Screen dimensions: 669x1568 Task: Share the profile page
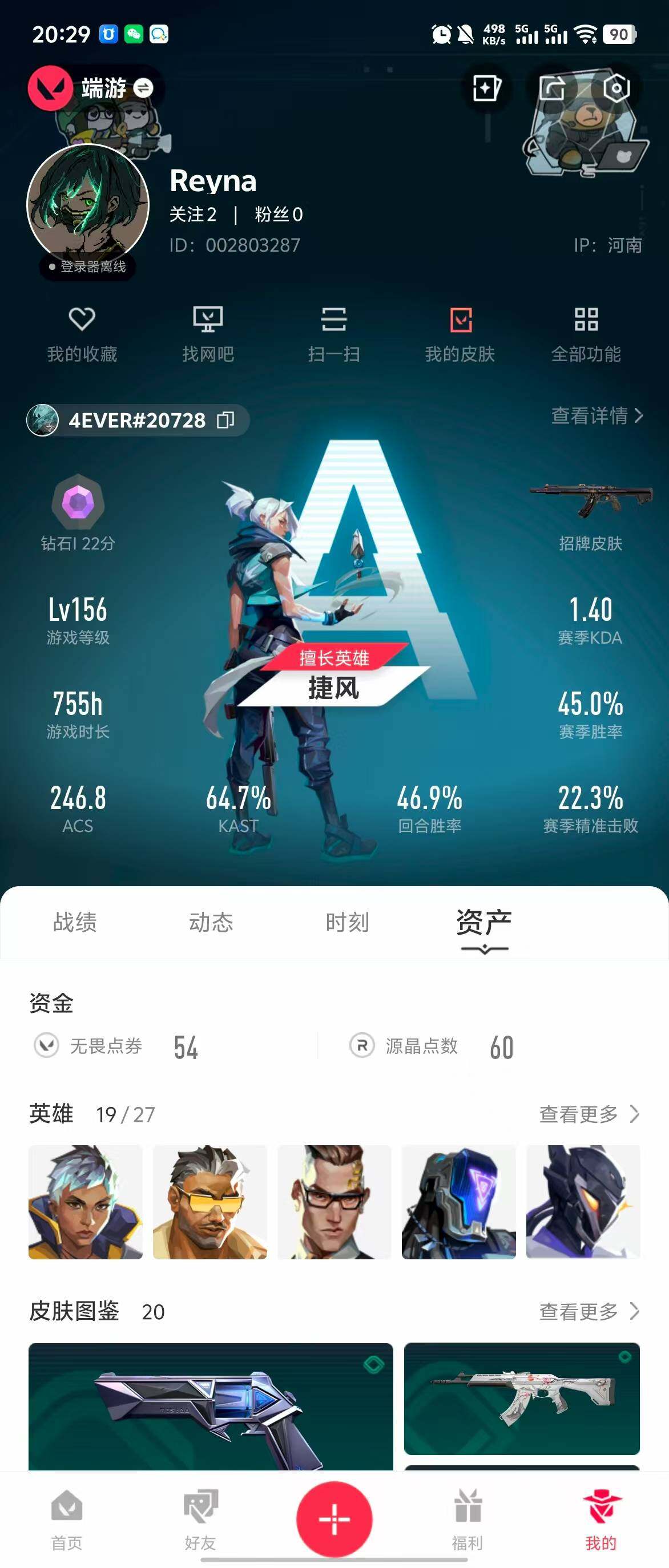pyautogui.click(x=552, y=89)
